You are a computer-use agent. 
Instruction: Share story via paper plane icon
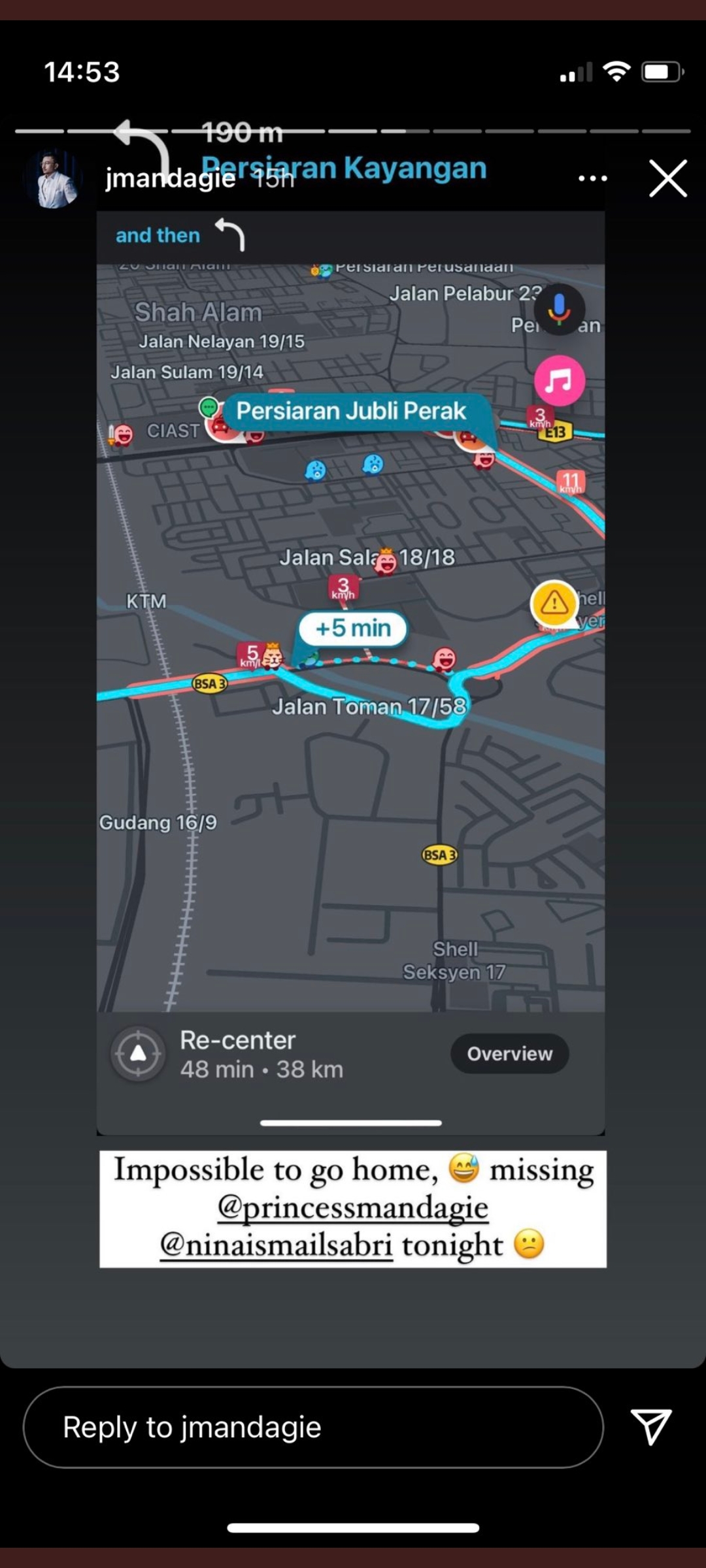651,1426
